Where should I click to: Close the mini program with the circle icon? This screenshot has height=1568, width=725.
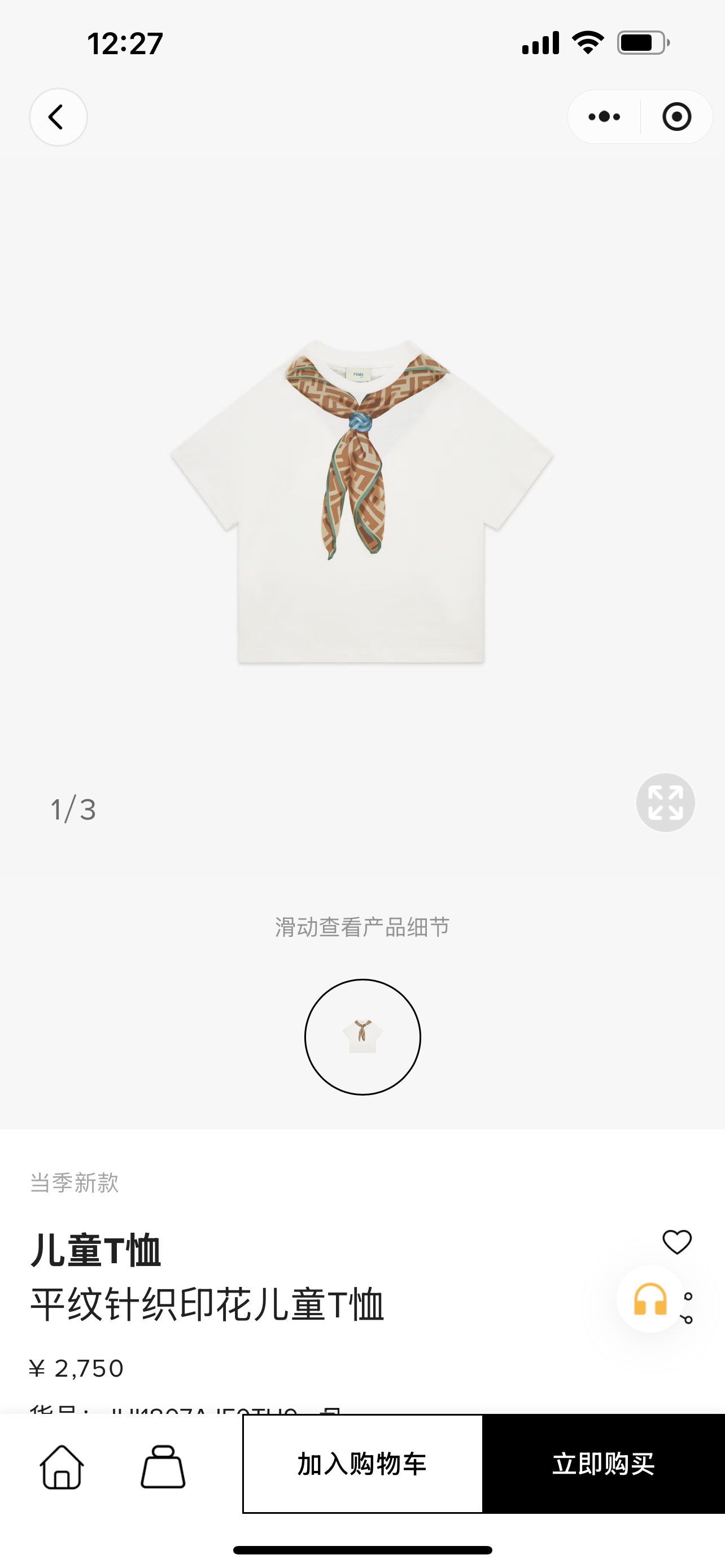pyautogui.click(x=676, y=117)
